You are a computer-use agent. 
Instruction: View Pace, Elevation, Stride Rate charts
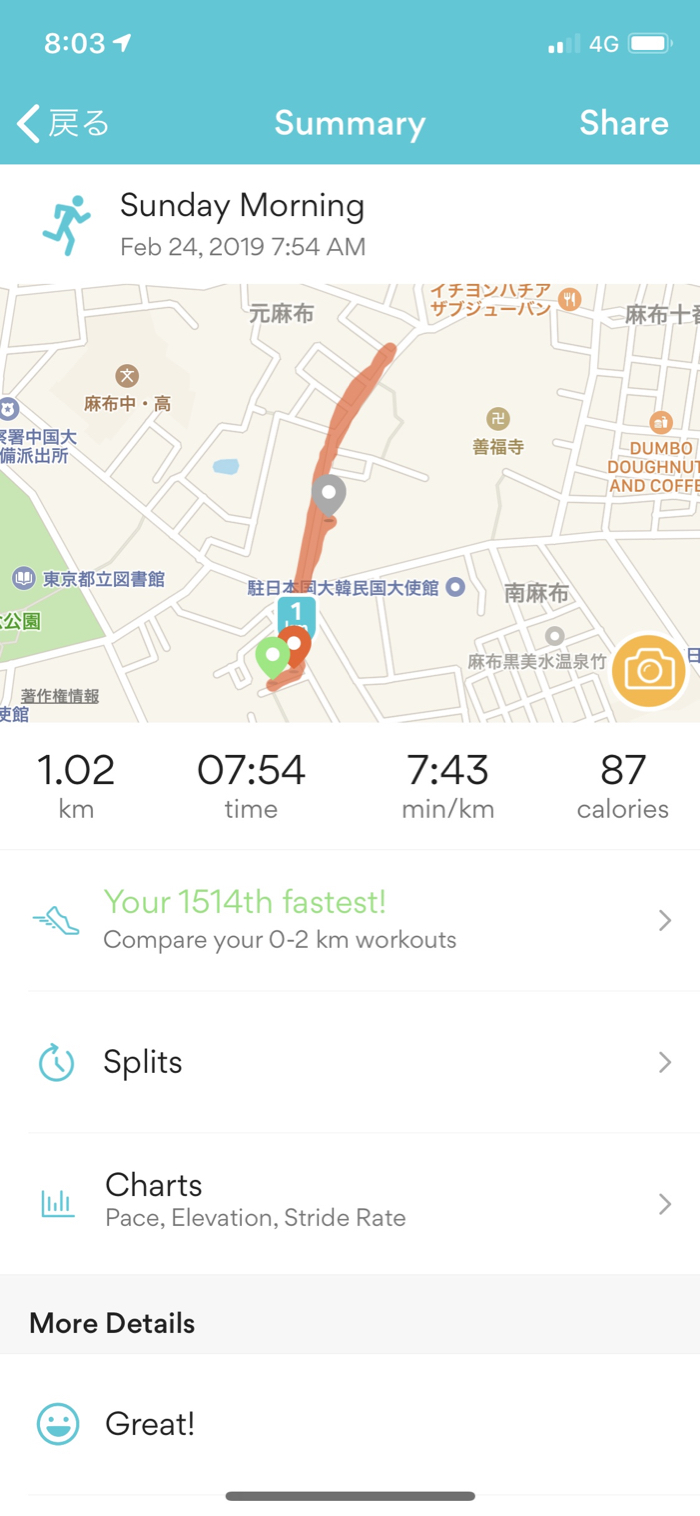pyautogui.click(x=350, y=1202)
